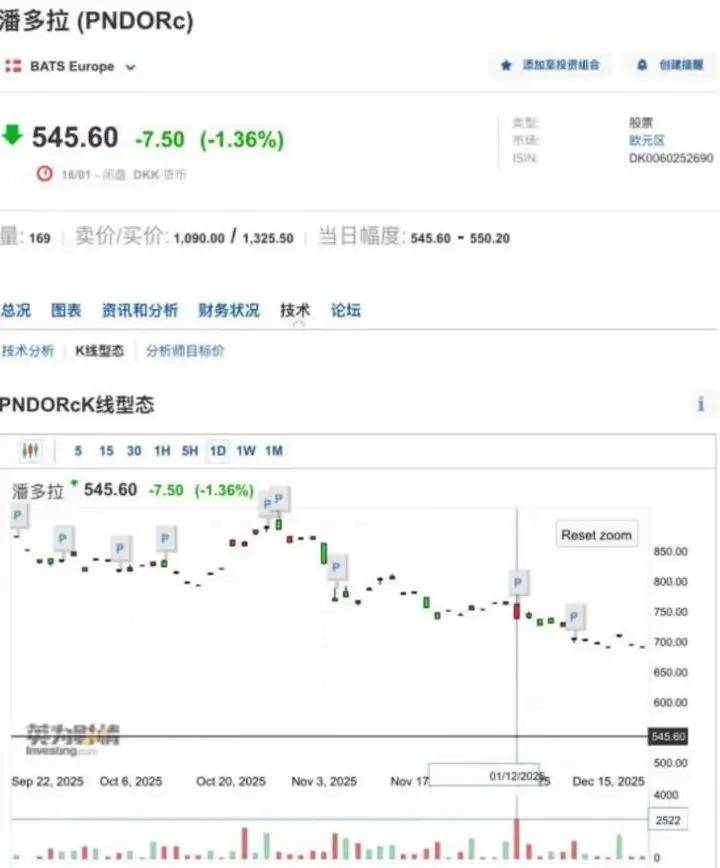Select the 1H chart interval
This screenshot has height=868, width=720.
160,451
